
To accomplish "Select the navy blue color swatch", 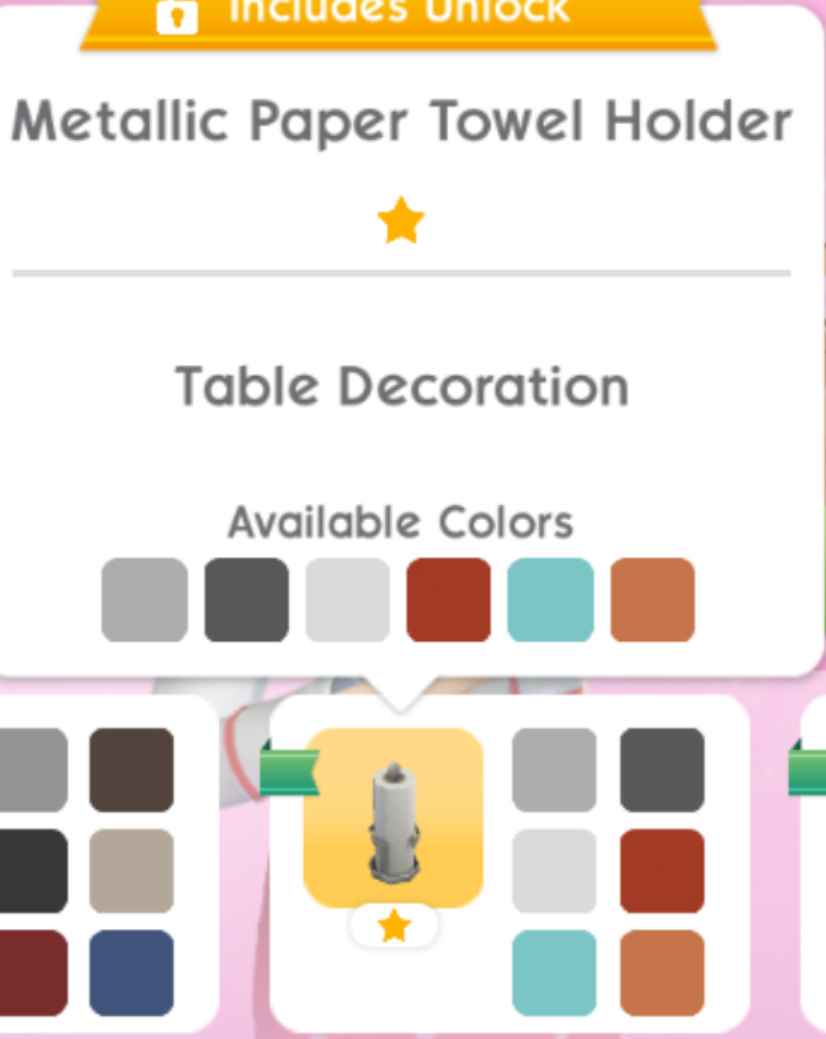I will click(131, 972).
